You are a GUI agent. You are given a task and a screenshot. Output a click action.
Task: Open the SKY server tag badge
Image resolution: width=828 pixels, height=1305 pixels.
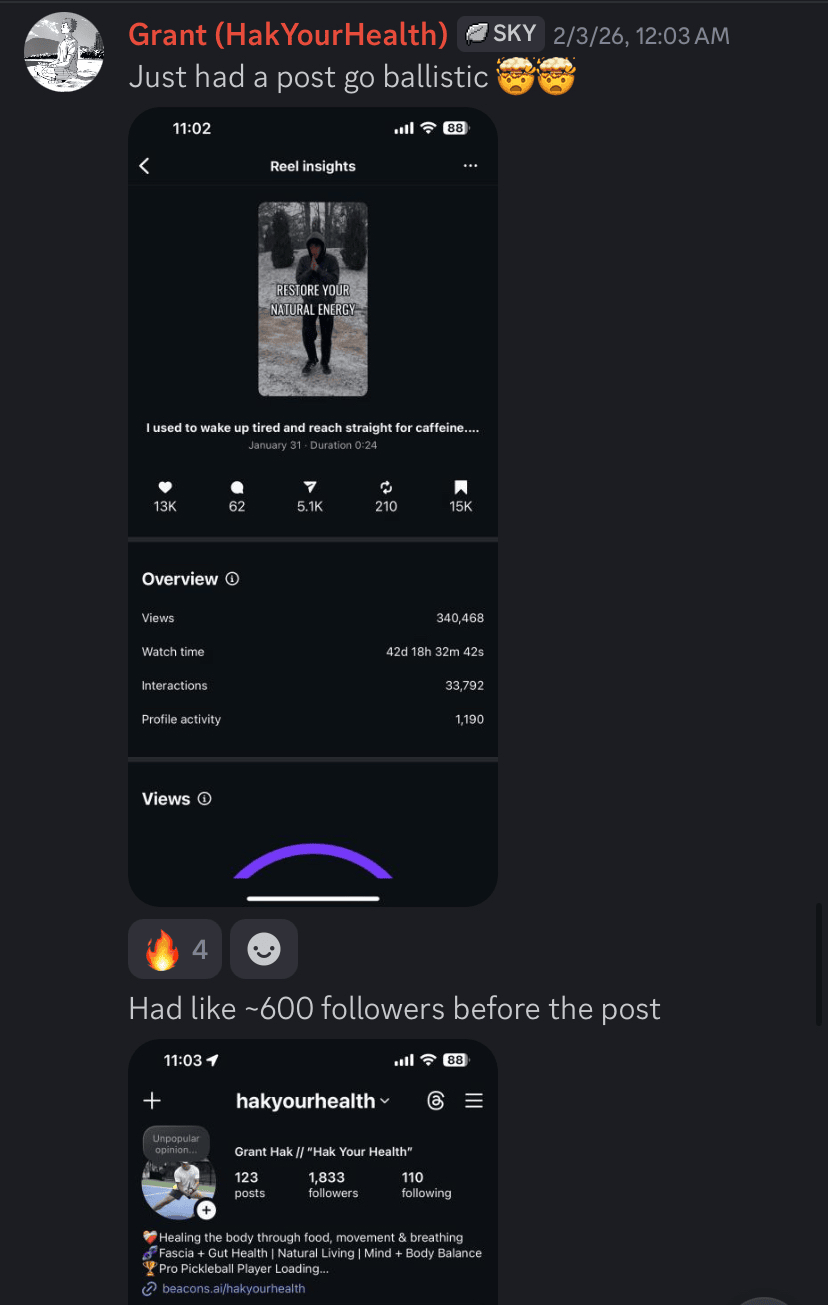[501, 34]
